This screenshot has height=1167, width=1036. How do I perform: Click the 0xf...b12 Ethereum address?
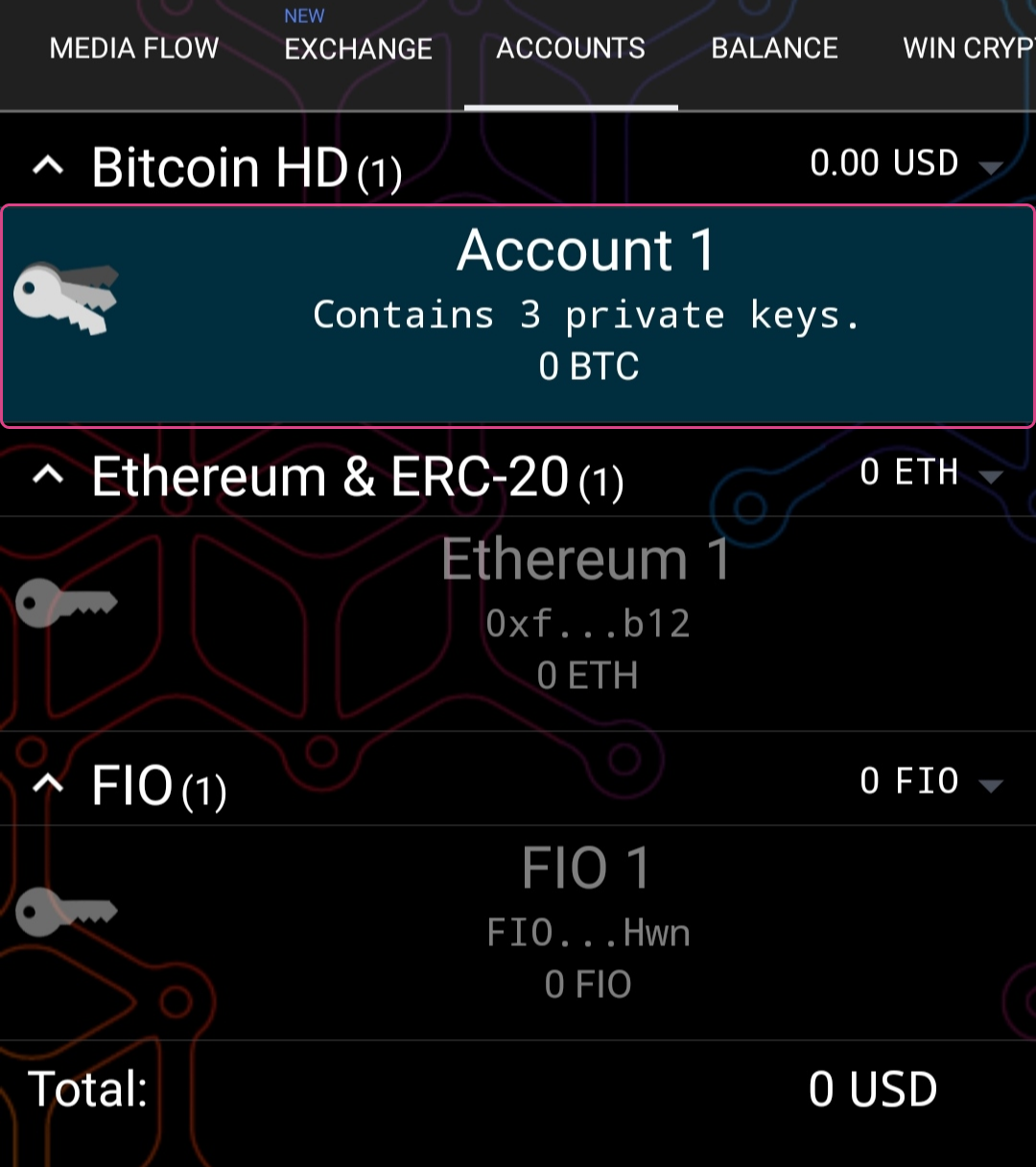pyautogui.click(x=586, y=623)
